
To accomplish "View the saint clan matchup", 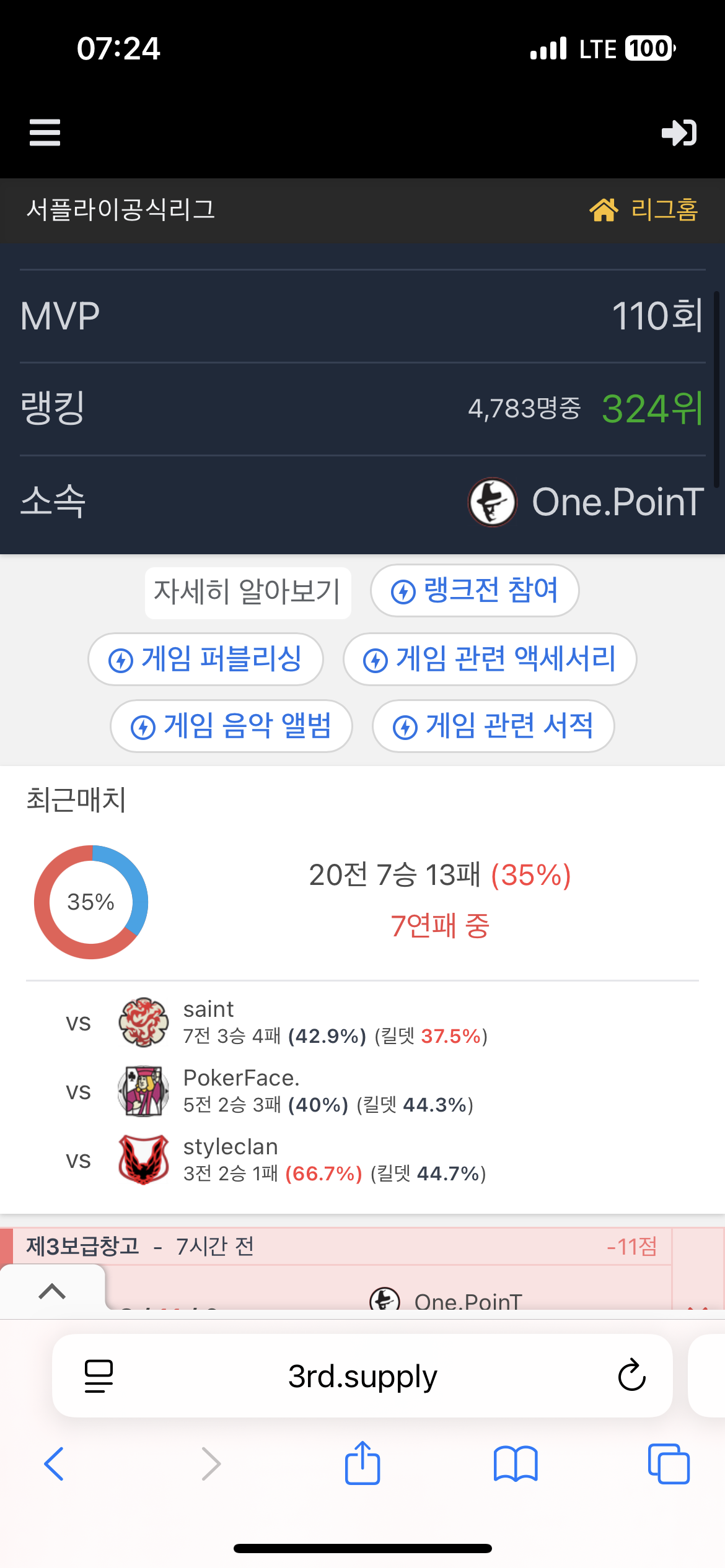I will tap(209, 1009).
